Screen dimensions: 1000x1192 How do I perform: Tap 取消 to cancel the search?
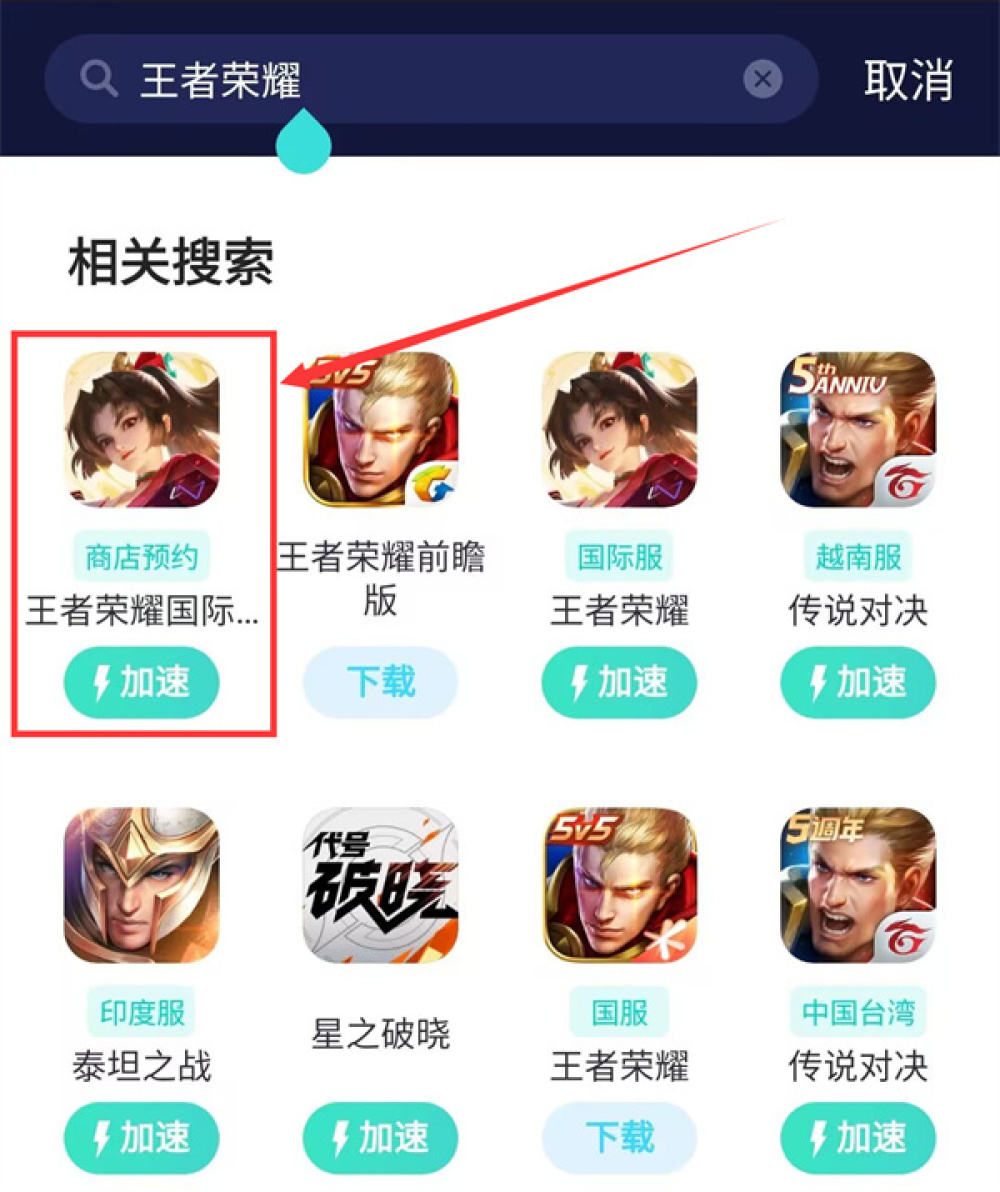[x=908, y=80]
